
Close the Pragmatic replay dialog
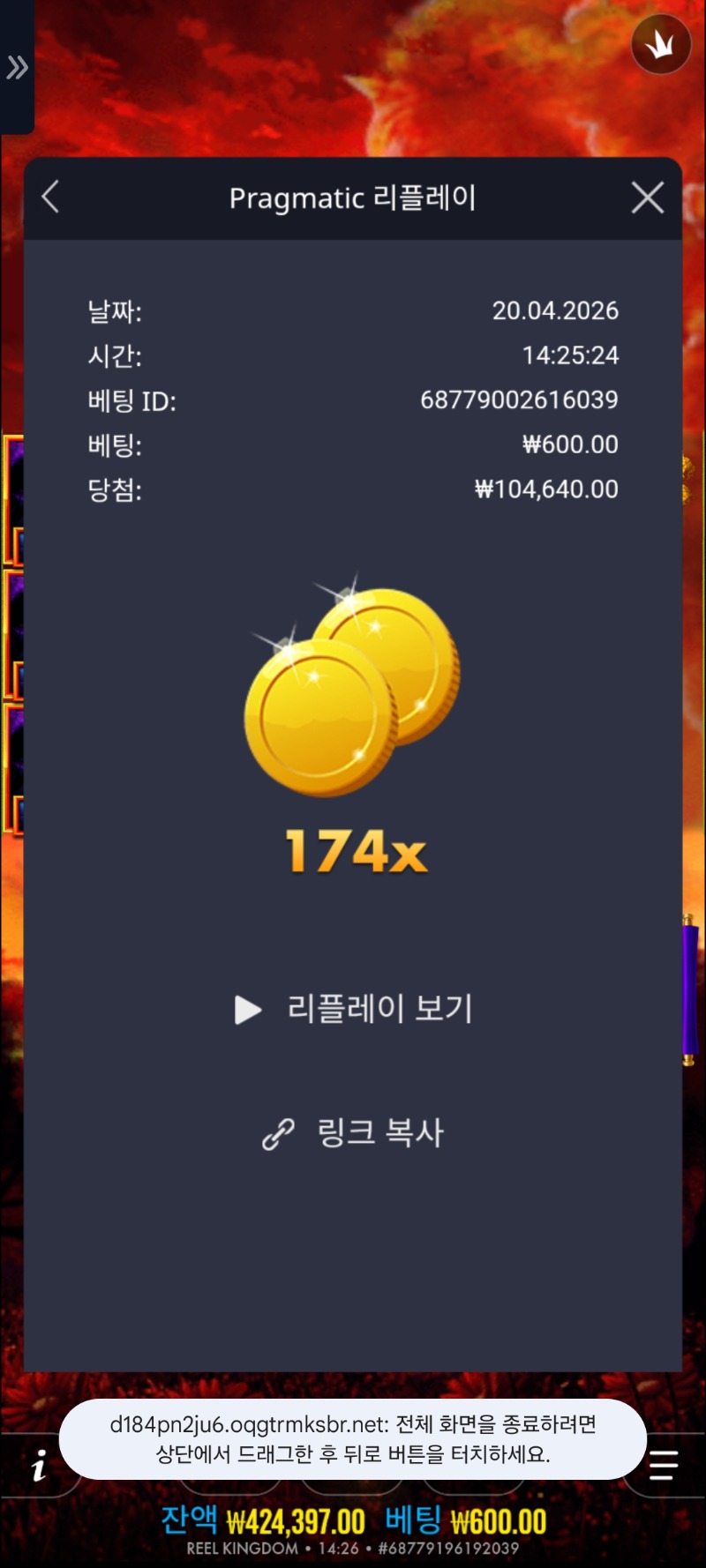point(647,198)
